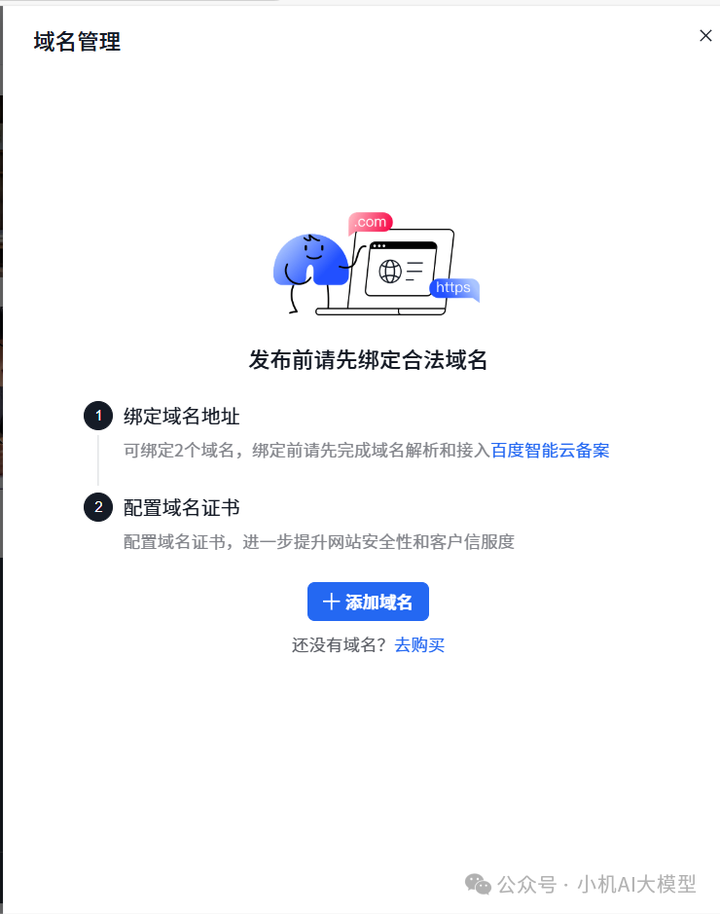Click the heading 发布前请先绑定合法域名
Viewport: 720px width, 914px height.
tap(368, 360)
